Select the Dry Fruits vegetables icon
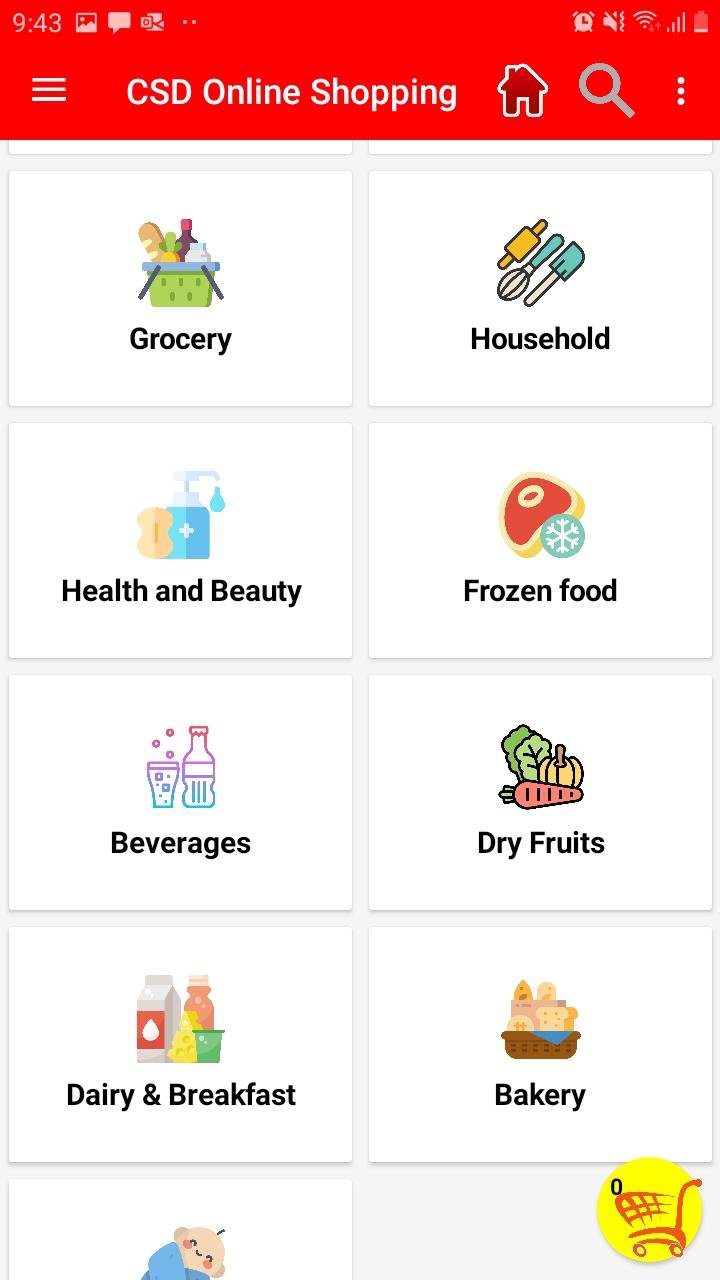 point(540,764)
